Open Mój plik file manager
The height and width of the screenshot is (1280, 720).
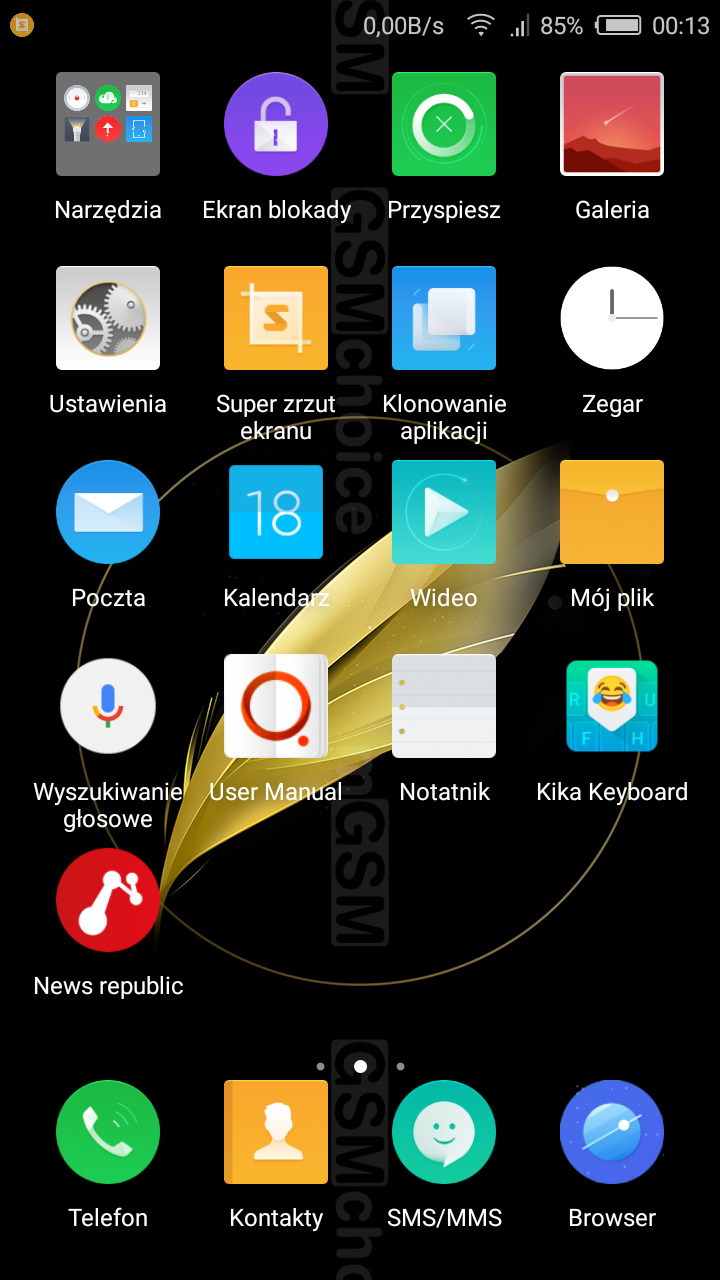tap(612, 512)
